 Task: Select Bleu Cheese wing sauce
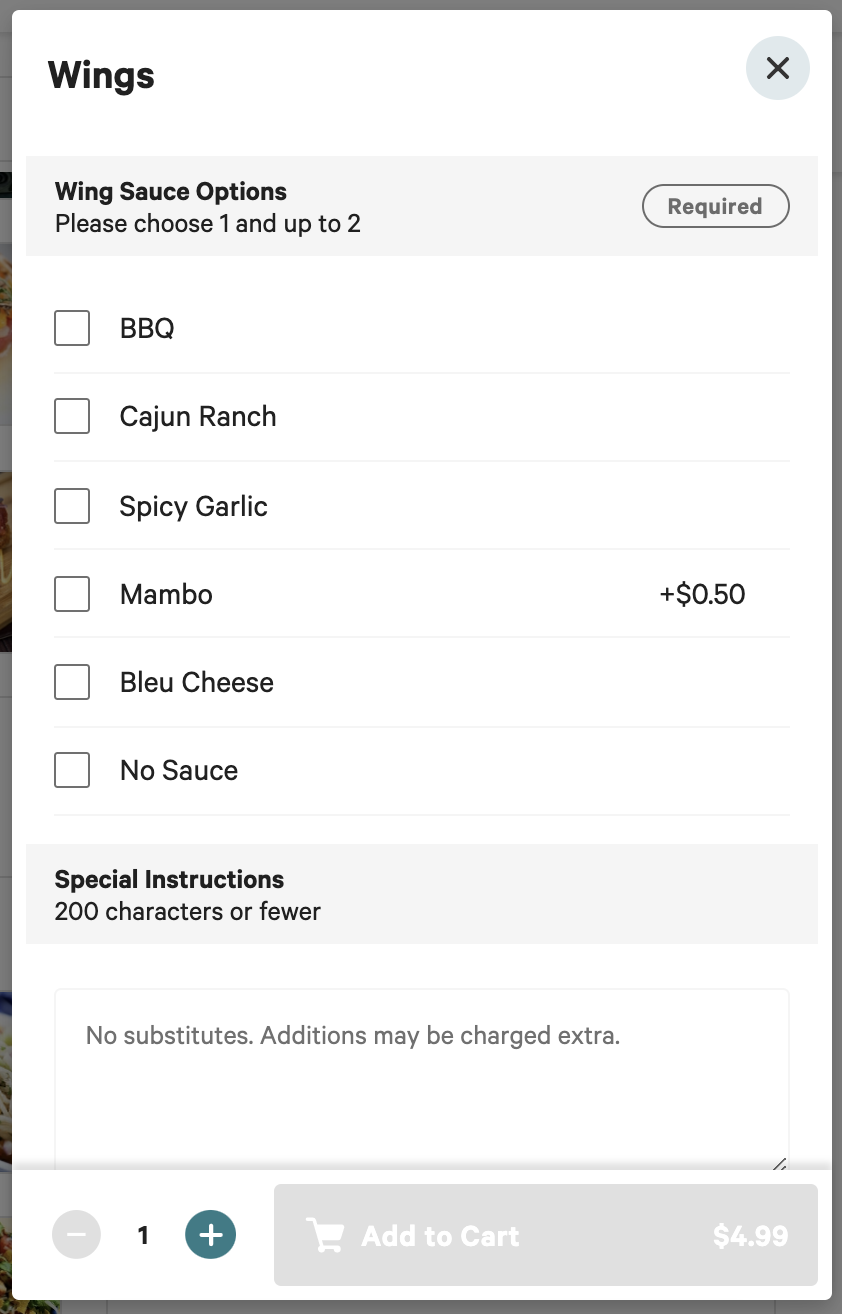(x=71, y=681)
